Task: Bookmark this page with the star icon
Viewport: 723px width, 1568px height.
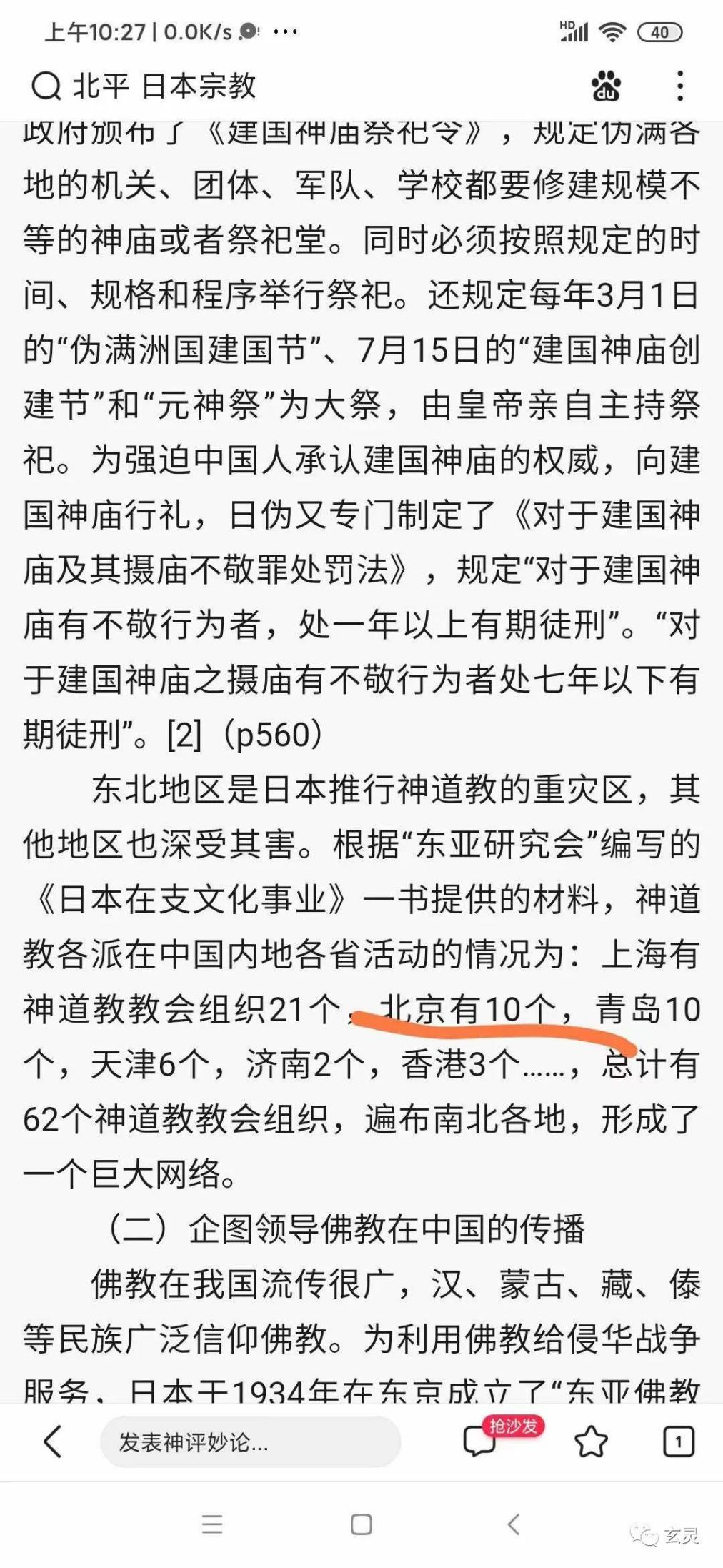Action: [591, 1442]
